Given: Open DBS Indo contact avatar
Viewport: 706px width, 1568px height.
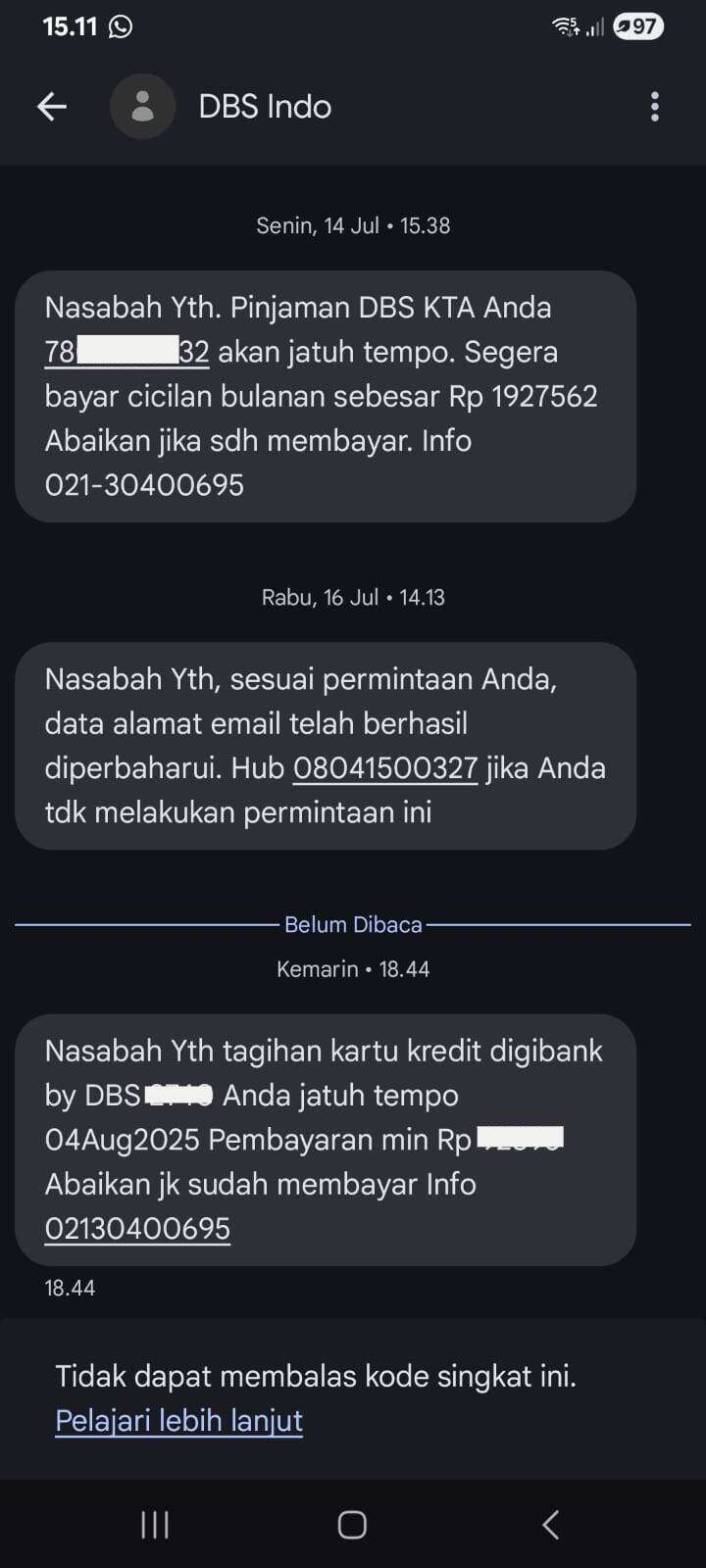Looking at the screenshot, I should pyautogui.click(x=142, y=107).
